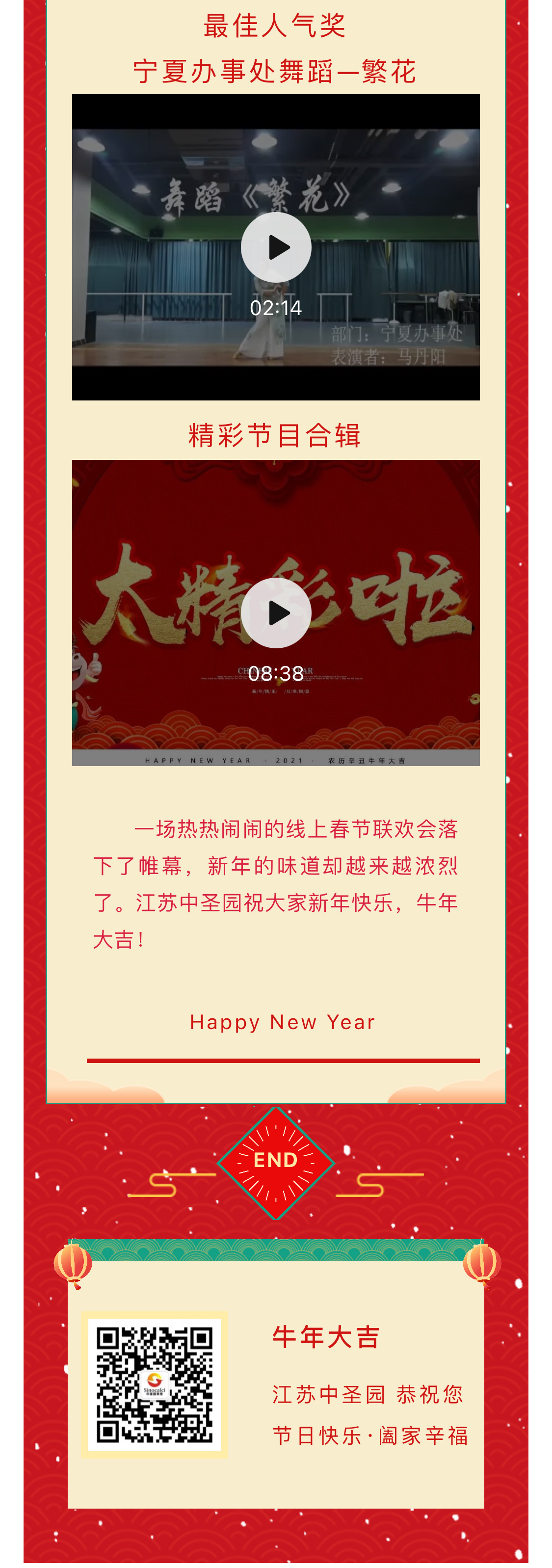Click the 大精彩啦 video thumbnail
The width and height of the screenshot is (552, 1568).
(277, 611)
